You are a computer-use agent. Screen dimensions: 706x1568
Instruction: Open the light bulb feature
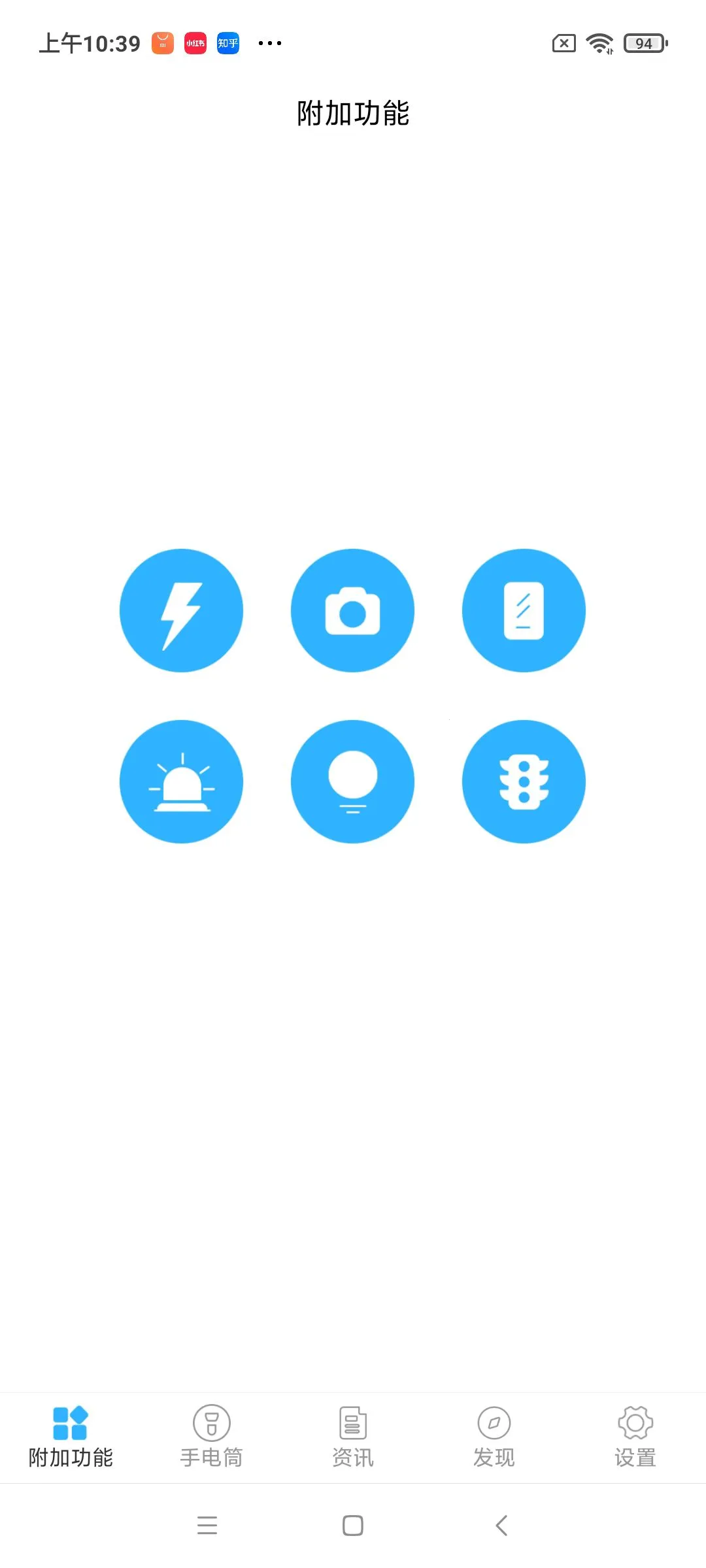352,781
